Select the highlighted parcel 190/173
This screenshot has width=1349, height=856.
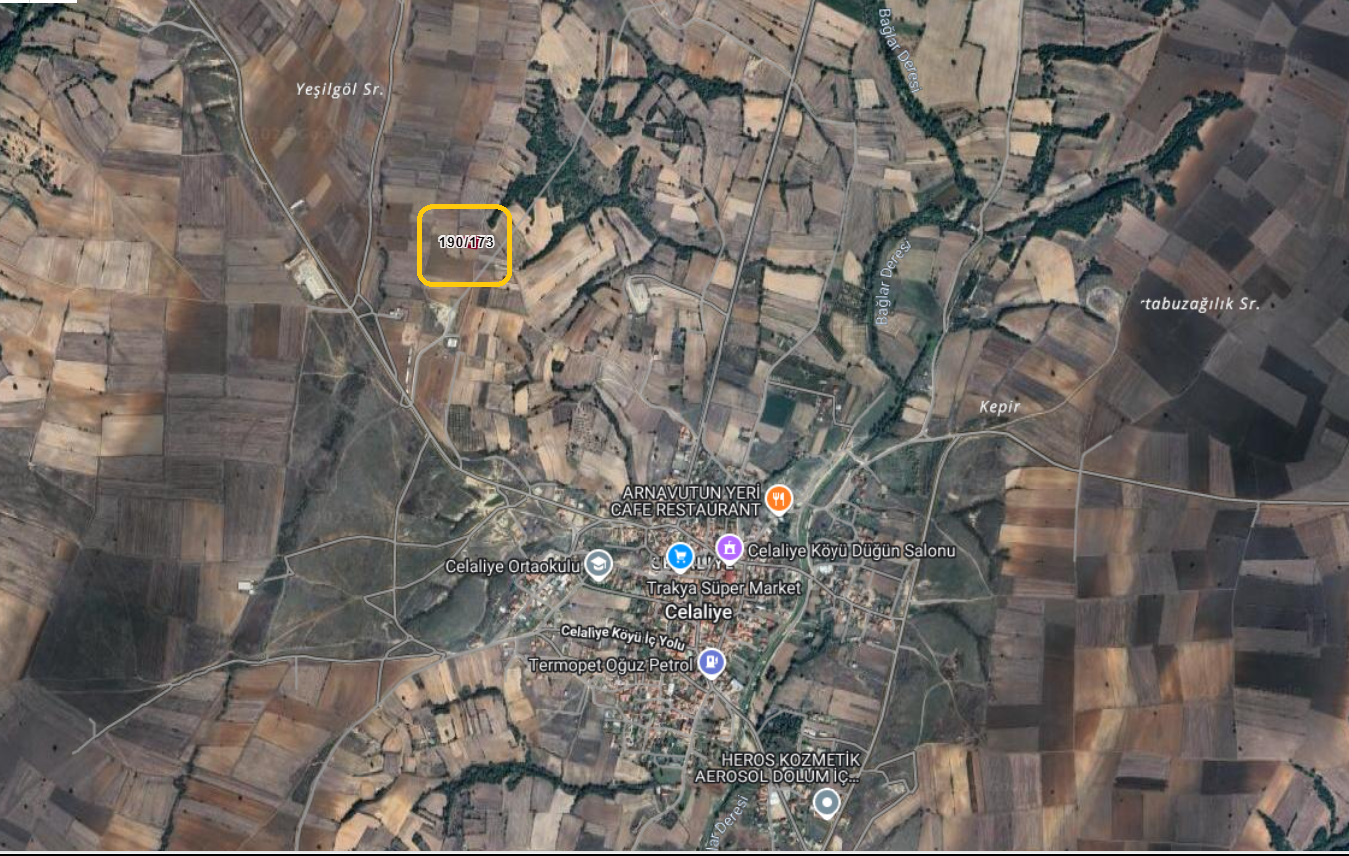(x=465, y=244)
